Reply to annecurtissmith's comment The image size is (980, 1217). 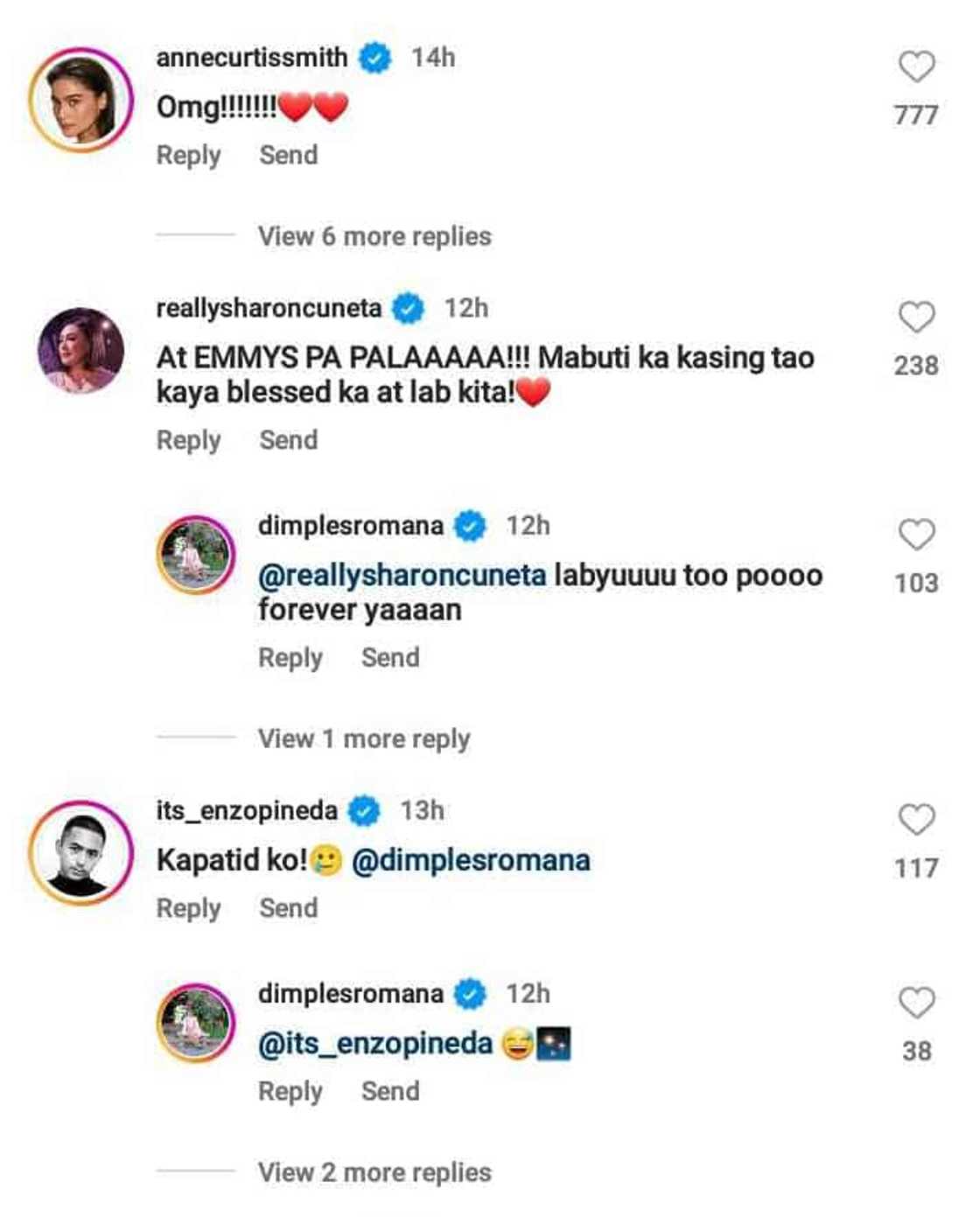pos(188,156)
